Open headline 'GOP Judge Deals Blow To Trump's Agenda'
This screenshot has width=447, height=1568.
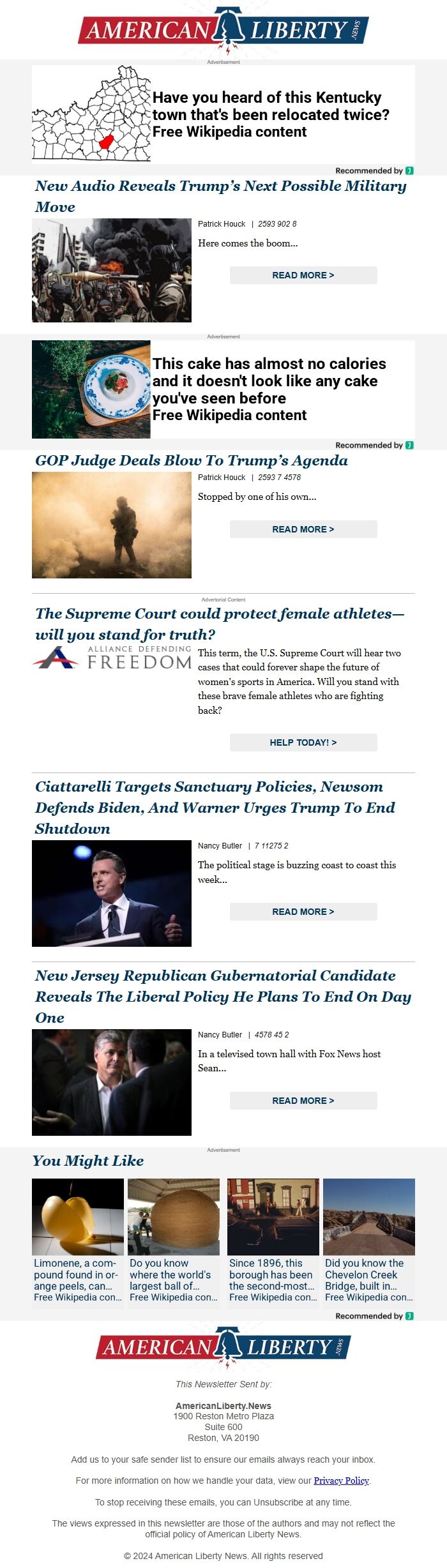point(192,461)
